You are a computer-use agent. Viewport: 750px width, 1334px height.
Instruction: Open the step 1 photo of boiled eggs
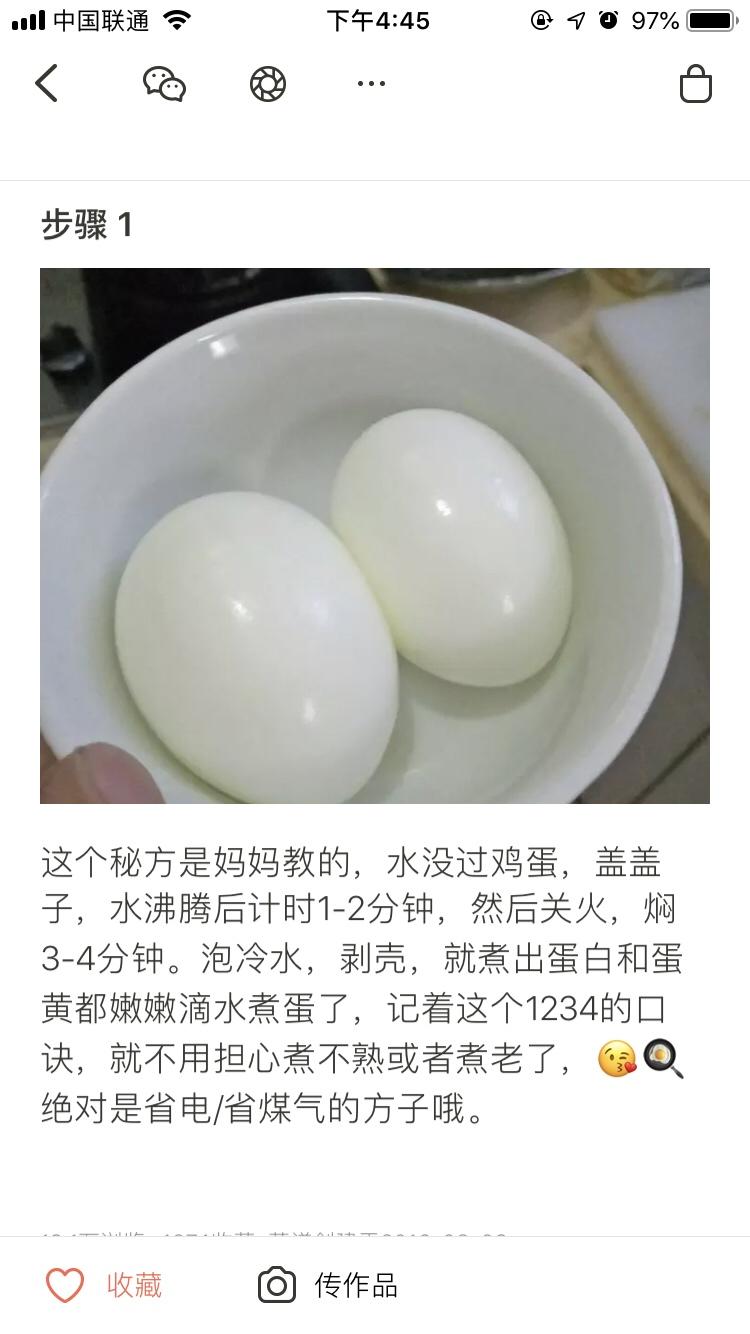coord(375,536)
